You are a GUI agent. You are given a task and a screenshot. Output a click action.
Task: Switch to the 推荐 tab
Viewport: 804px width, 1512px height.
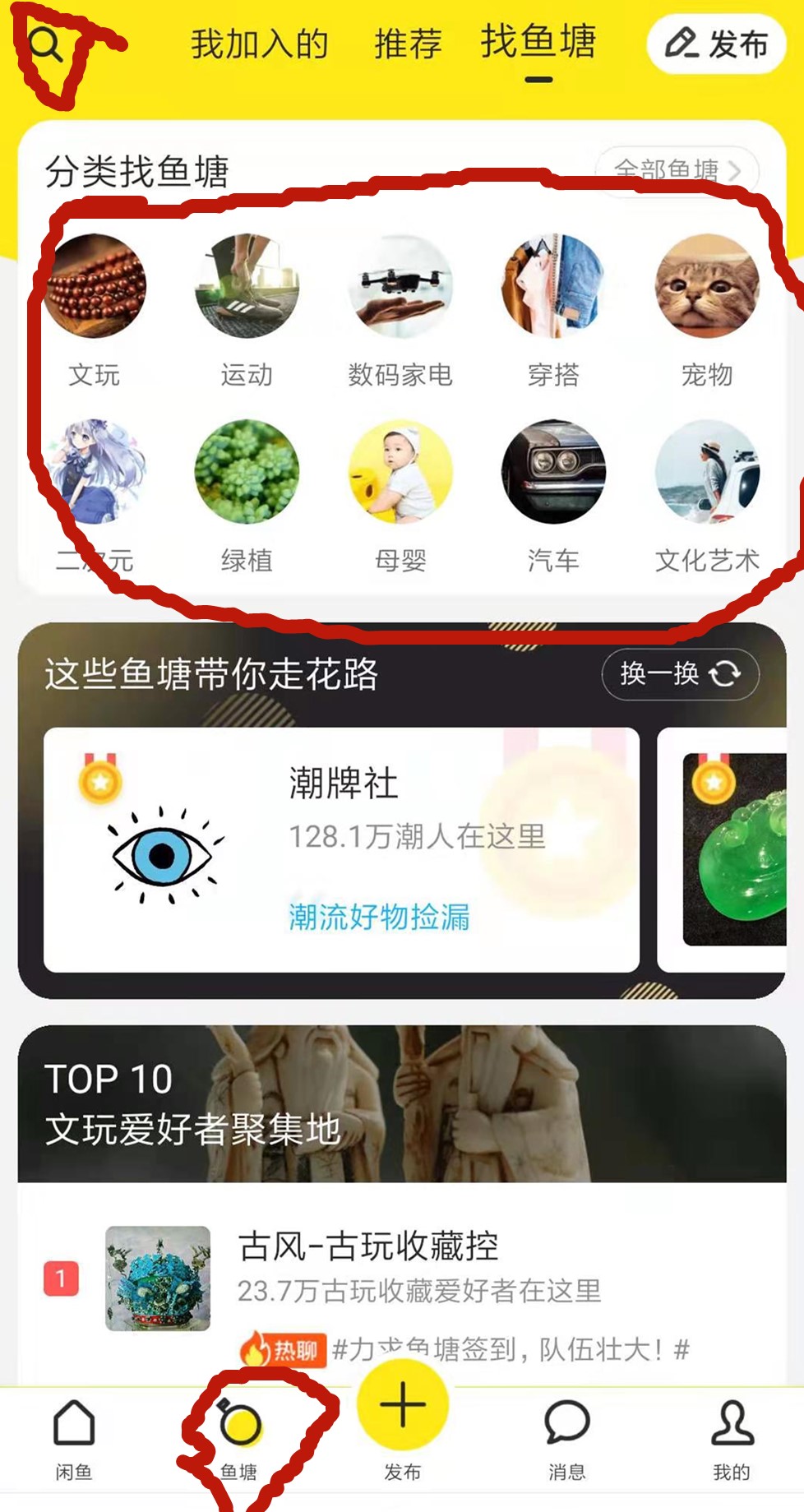click(x=408, y=44)
